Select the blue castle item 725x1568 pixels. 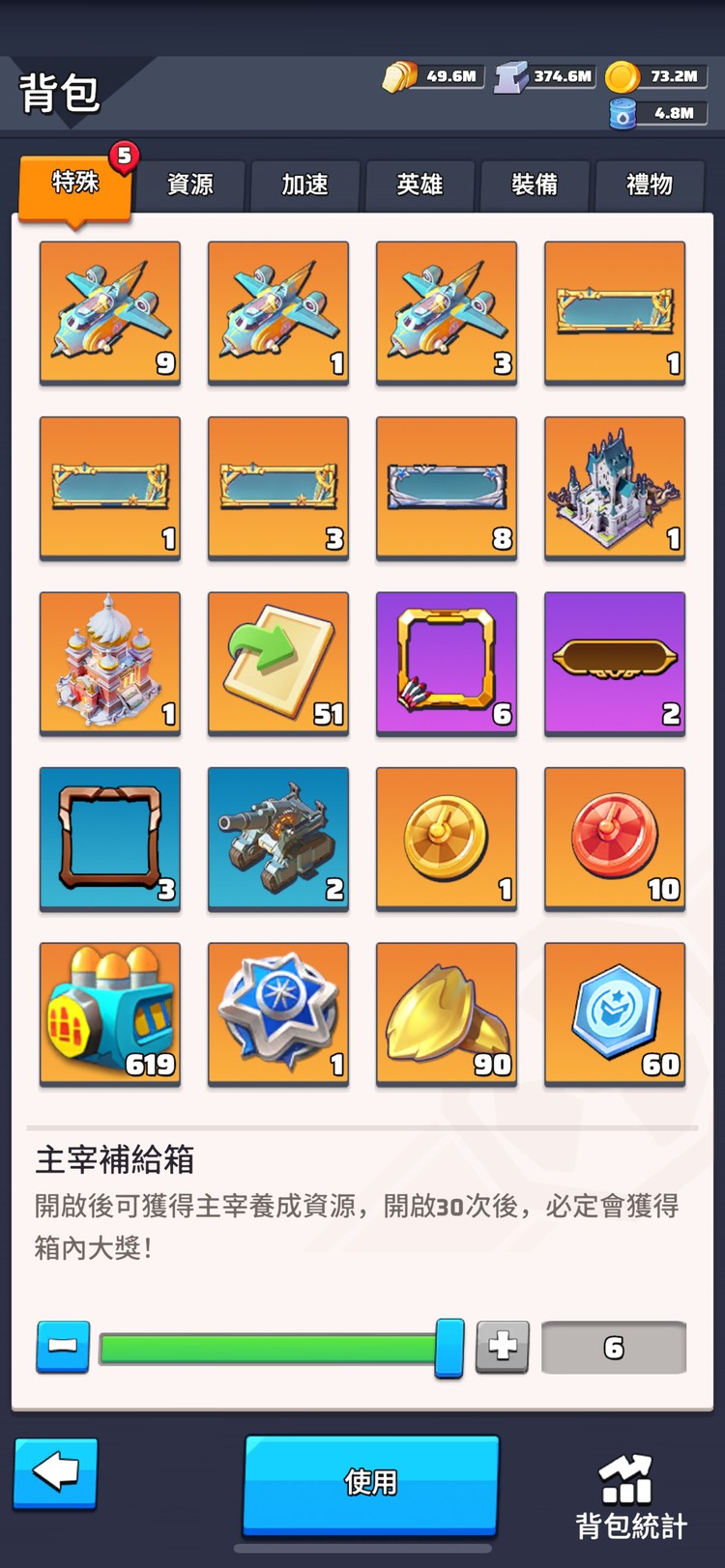pos(615,488)
